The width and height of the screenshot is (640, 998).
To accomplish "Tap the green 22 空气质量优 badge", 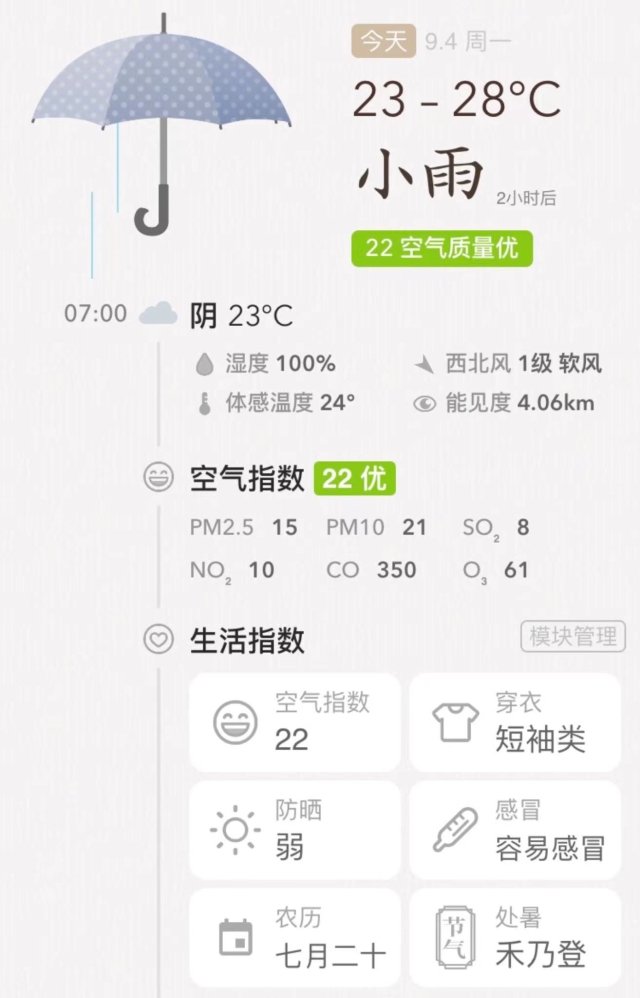I will (441, 248).
